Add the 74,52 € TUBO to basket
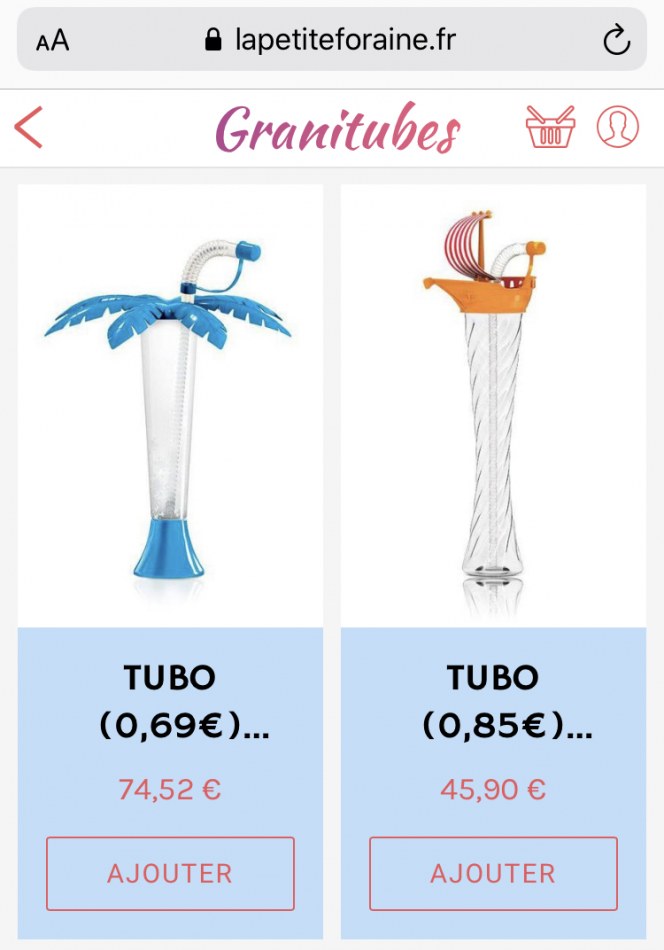The height and width of the screenshot is (950, 664). pos(170,873)
